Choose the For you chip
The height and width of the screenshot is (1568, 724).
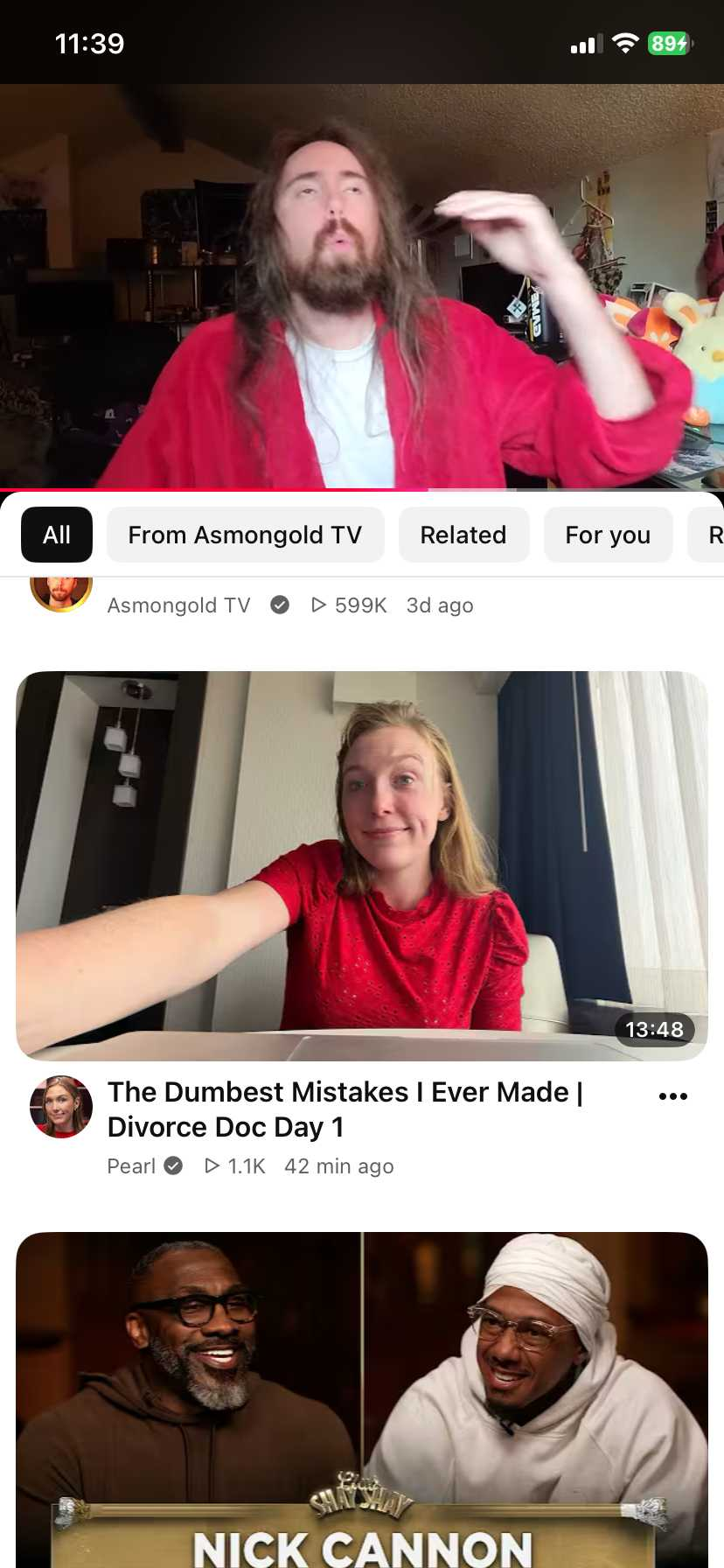[608, 535]
